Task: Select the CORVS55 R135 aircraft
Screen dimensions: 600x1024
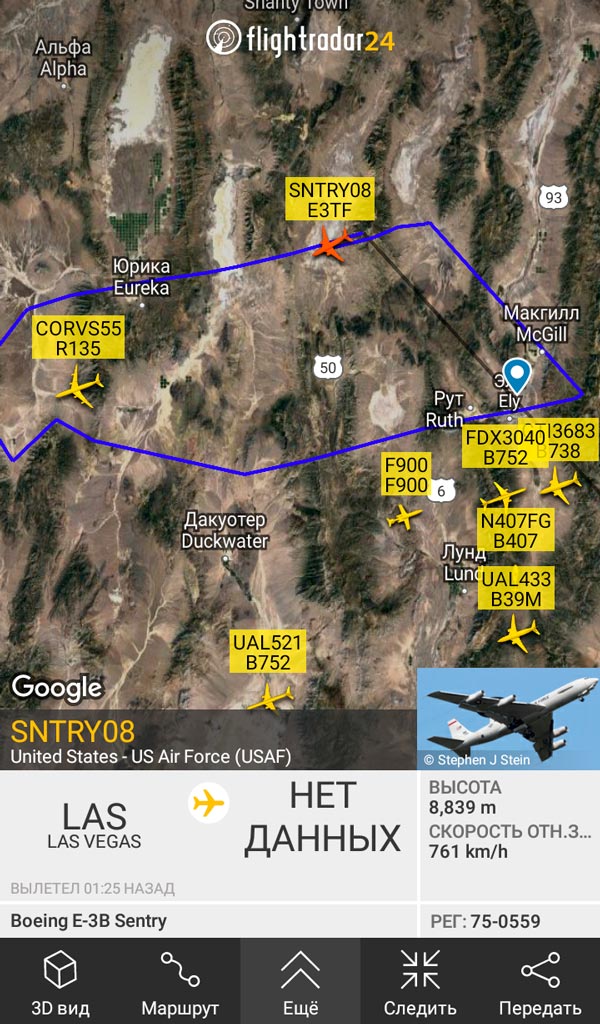Action: click(x=80, y=386)
